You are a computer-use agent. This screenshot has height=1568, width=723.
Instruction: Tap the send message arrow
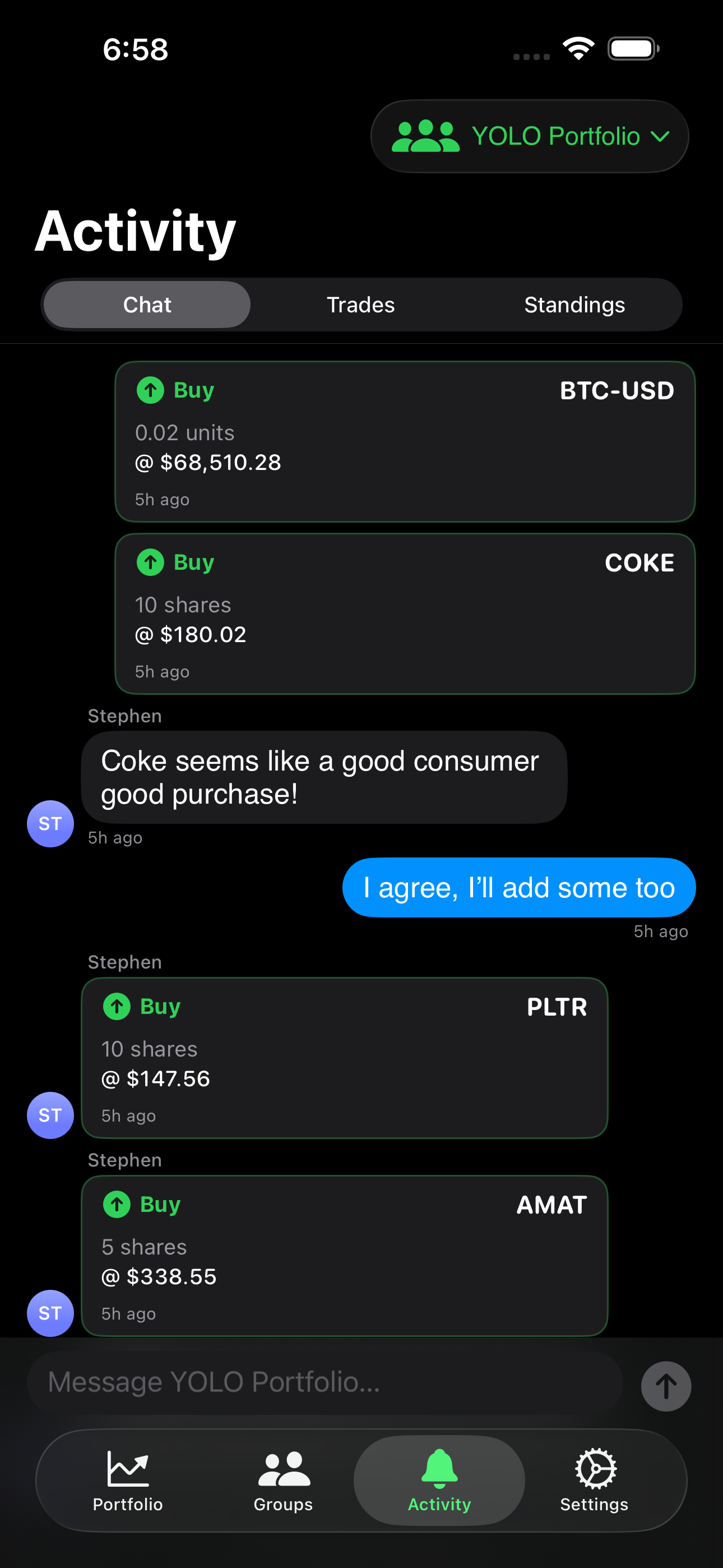click(x=666, y=1386)
